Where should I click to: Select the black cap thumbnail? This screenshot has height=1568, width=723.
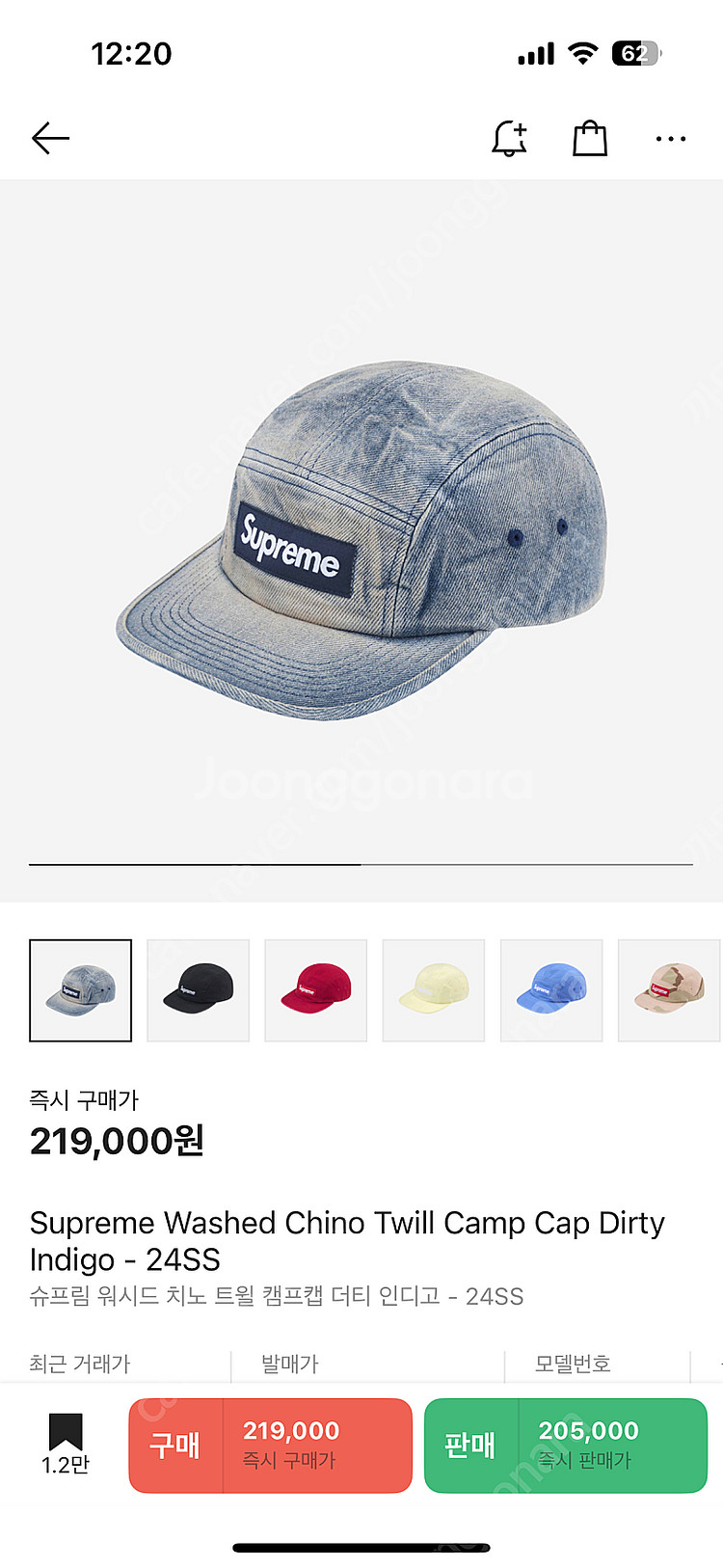click(199, 990)
